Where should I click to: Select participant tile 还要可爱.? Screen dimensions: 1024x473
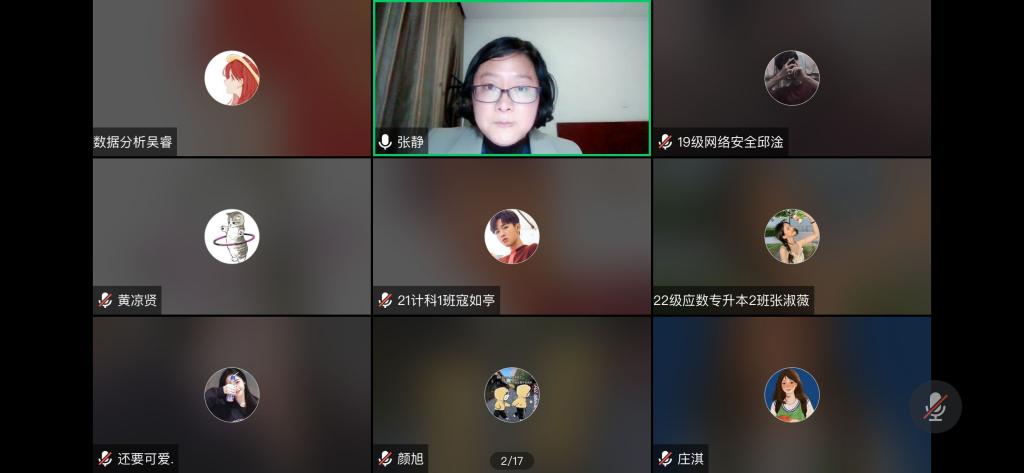pyautogui.click(x=231, y=394)
